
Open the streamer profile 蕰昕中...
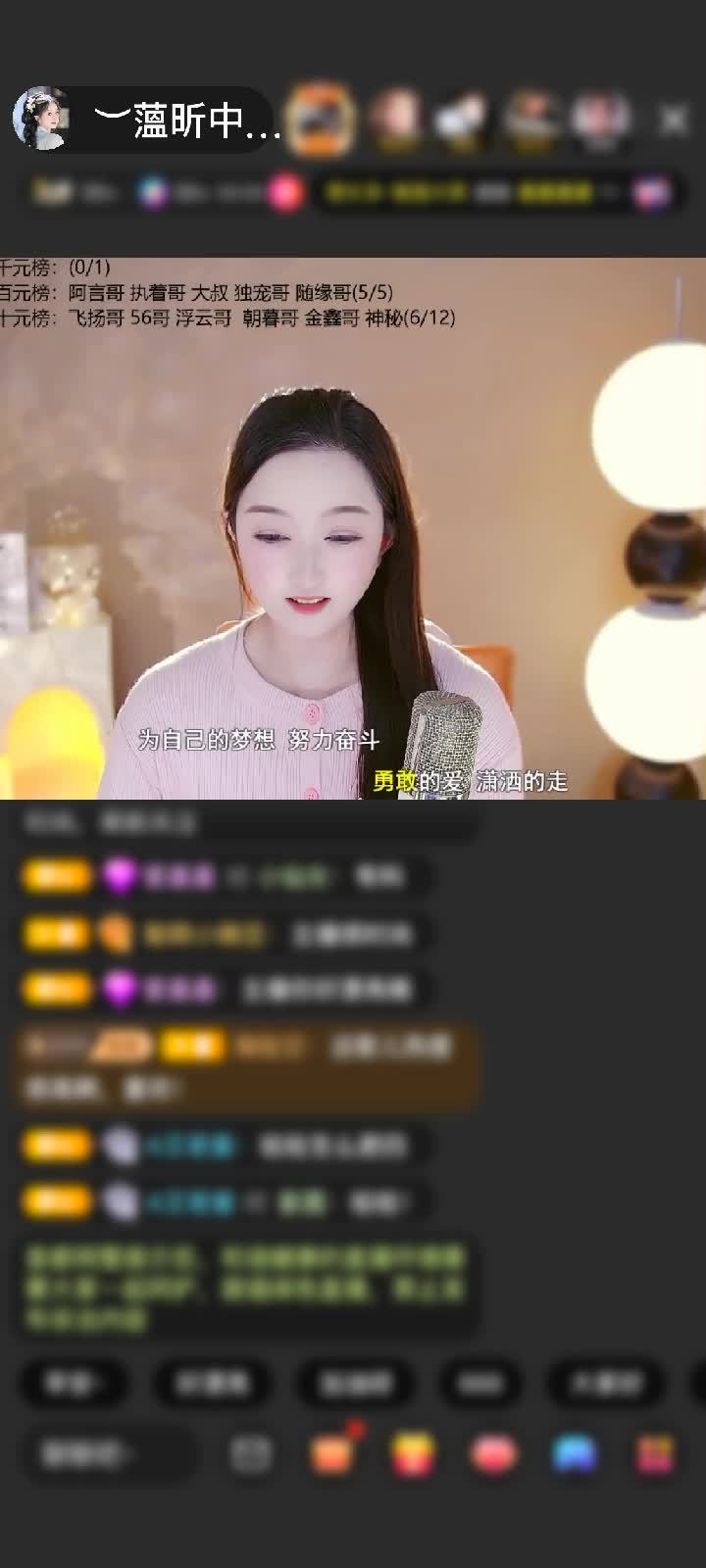tap(147, 120)
